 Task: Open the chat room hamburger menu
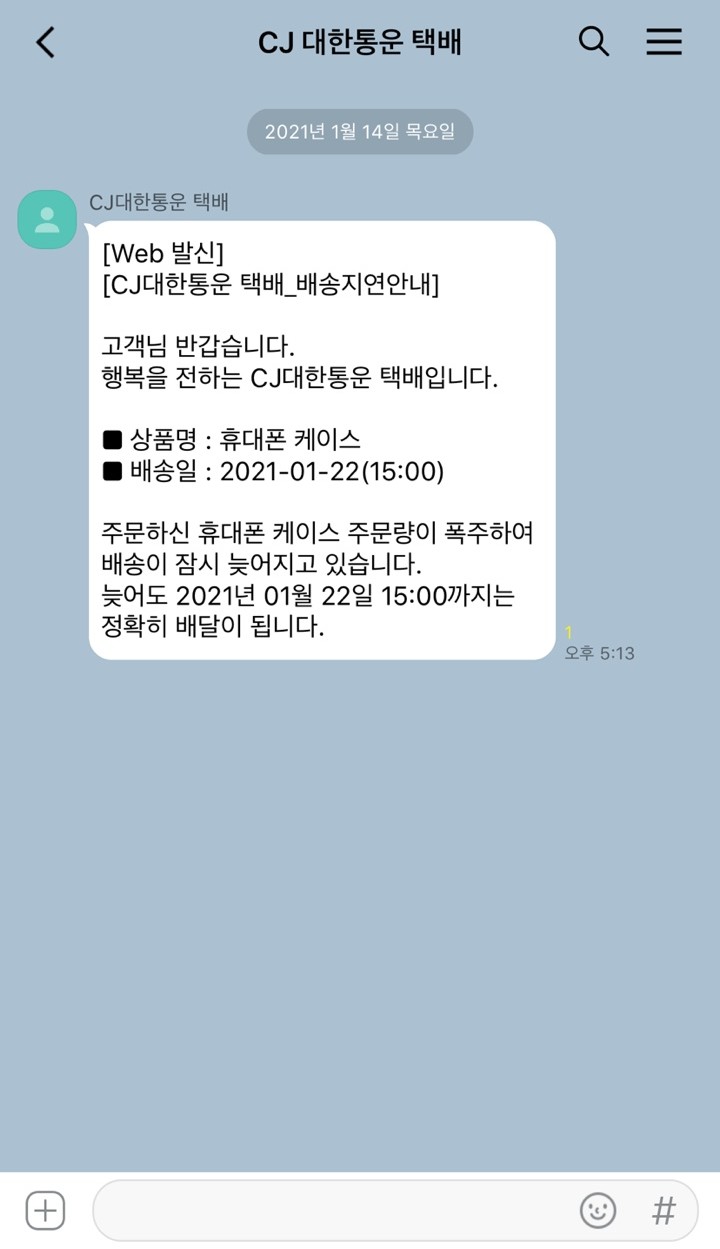pyautogui.click(x=664, y=42)
